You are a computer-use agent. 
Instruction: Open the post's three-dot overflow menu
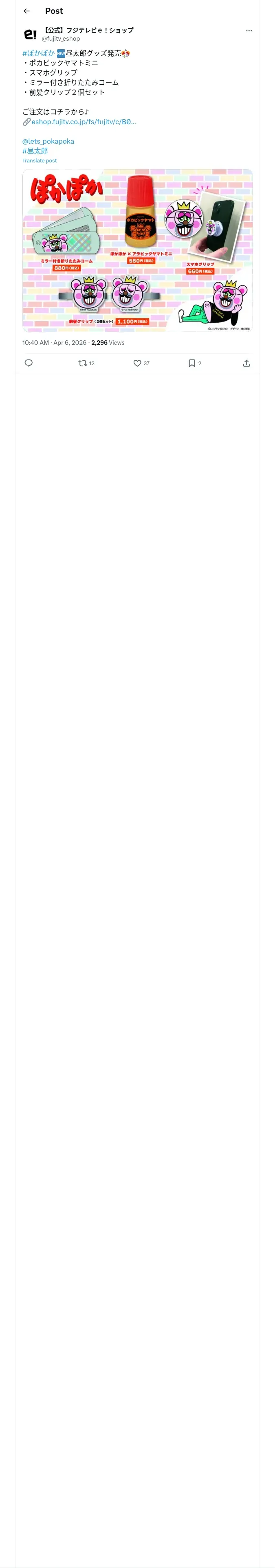tap(249, 31)
